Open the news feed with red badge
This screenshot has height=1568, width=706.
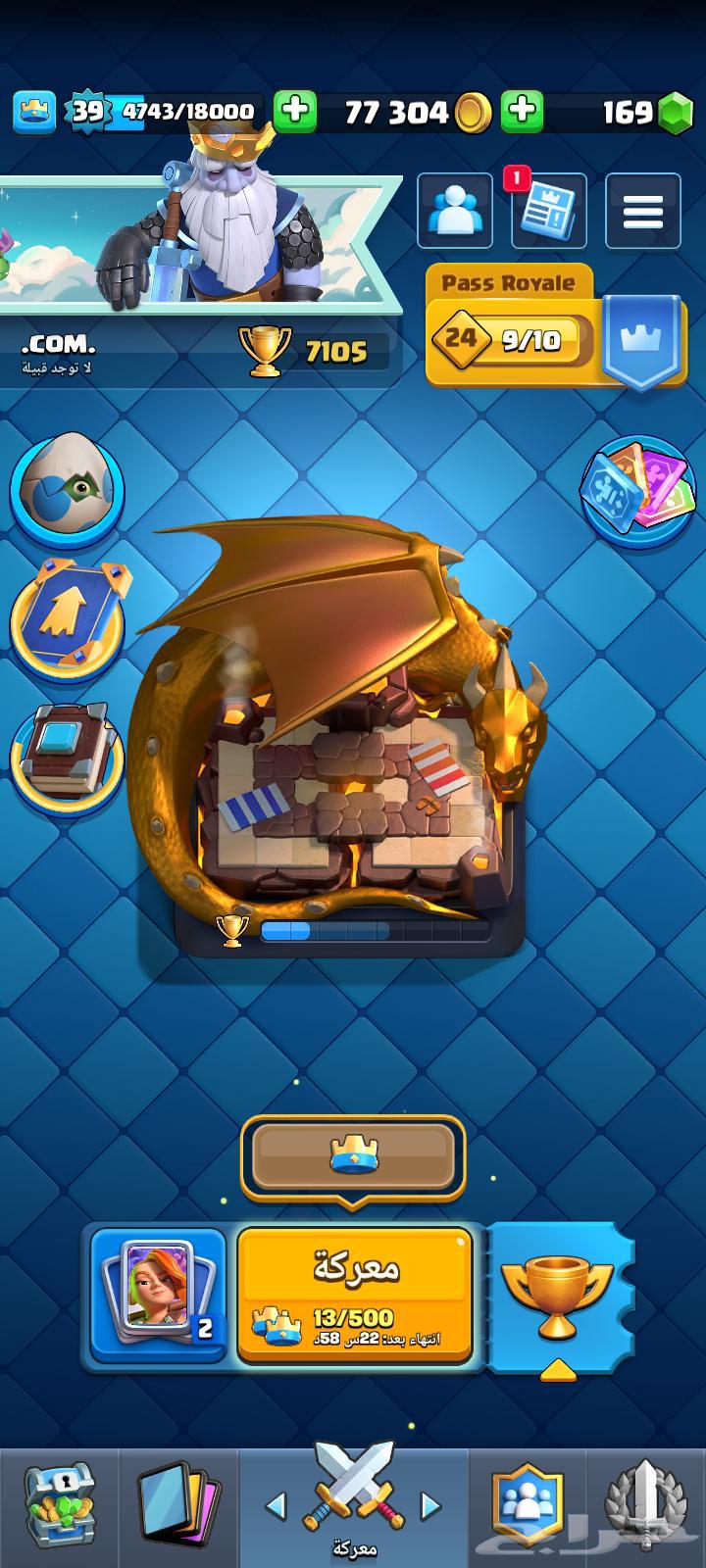point(549,211)
